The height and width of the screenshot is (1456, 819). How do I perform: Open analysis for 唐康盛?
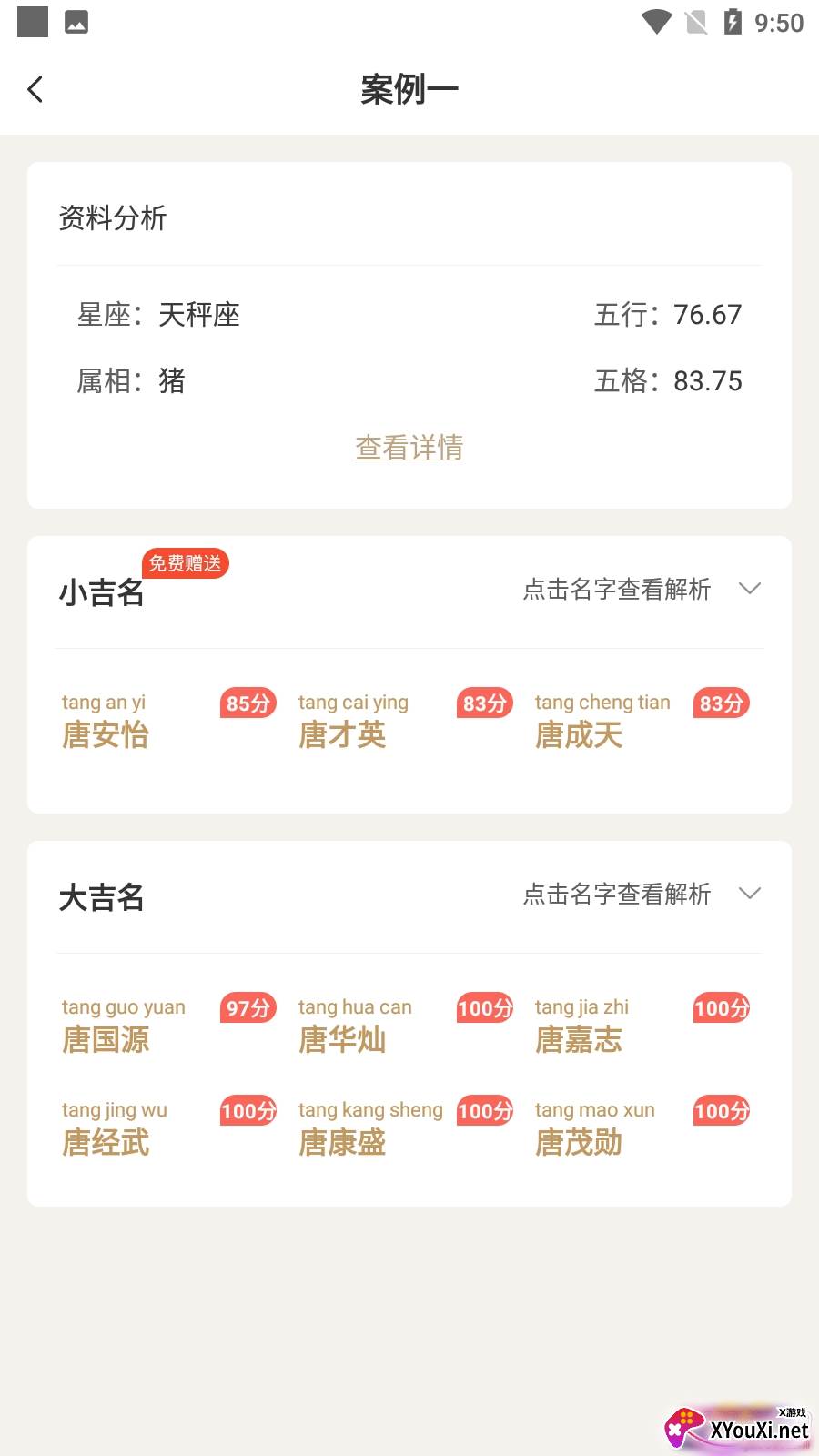pyautogui.click(x=342, y=1142)
